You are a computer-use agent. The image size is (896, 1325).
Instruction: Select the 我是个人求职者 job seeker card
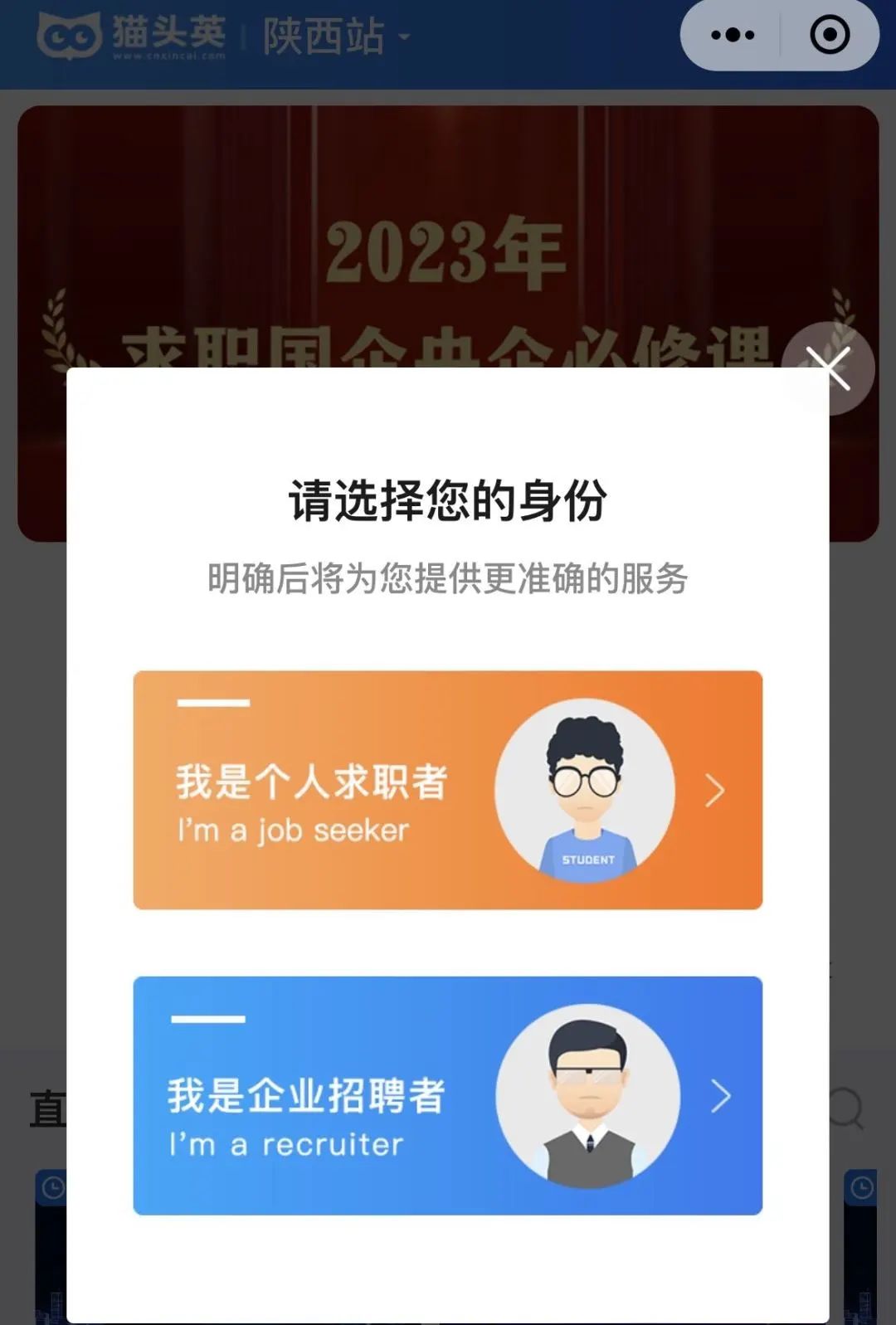[x=447, y=789]
